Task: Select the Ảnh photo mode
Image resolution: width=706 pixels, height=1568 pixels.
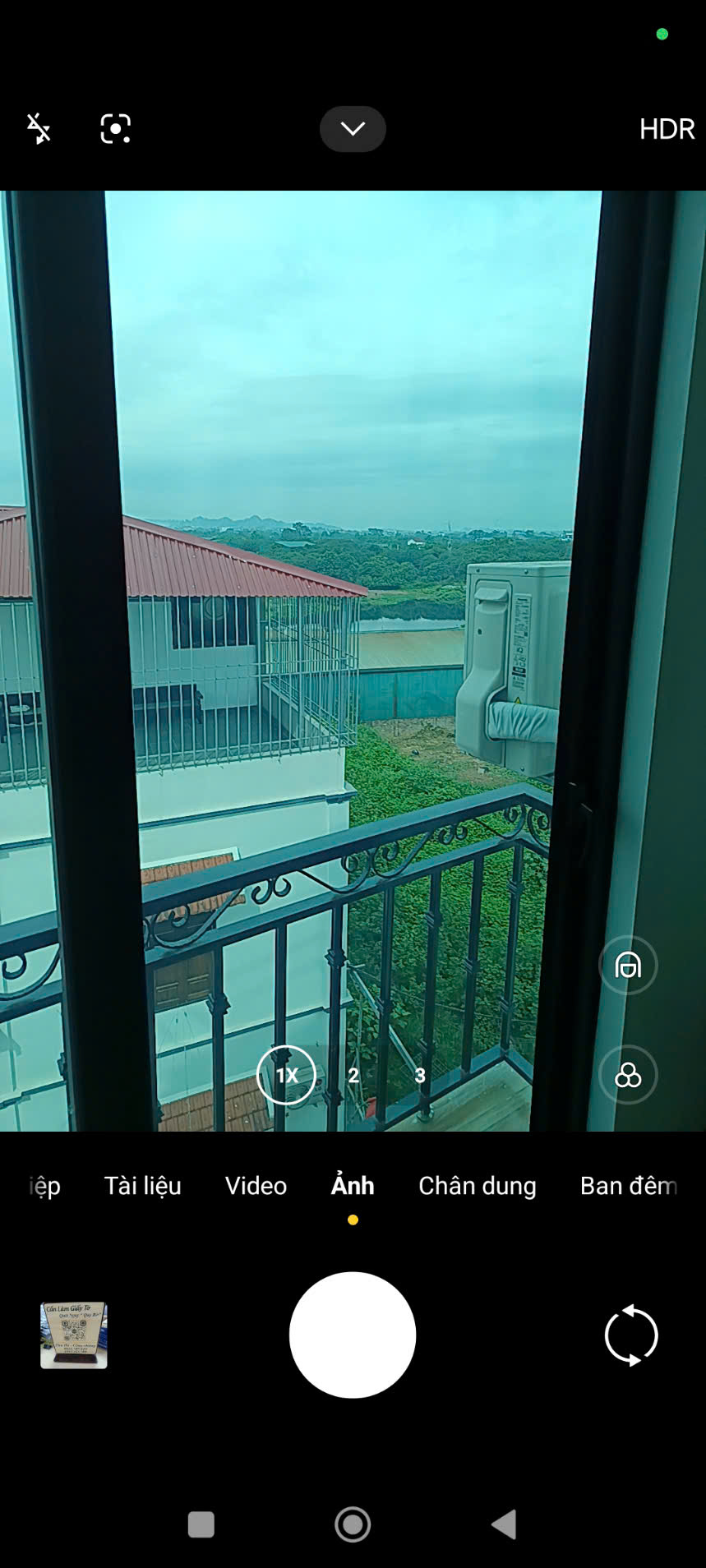Action: (x=353, y=1186)
